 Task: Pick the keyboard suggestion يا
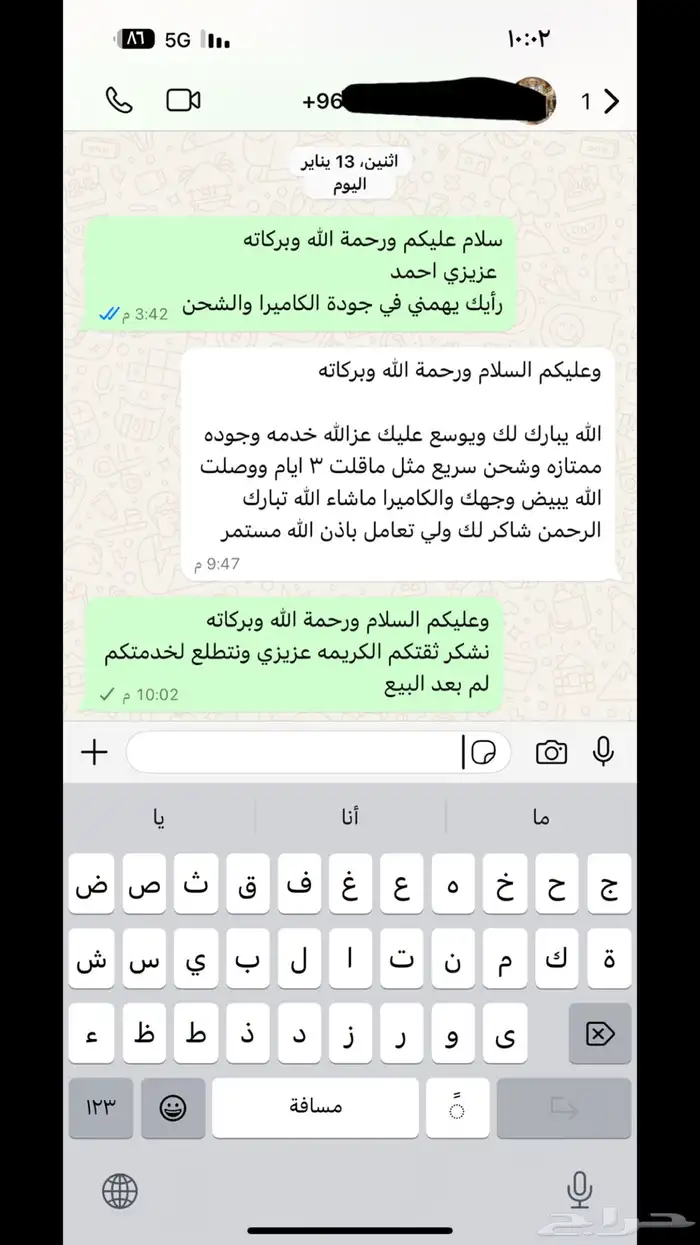tap(159, 818)
